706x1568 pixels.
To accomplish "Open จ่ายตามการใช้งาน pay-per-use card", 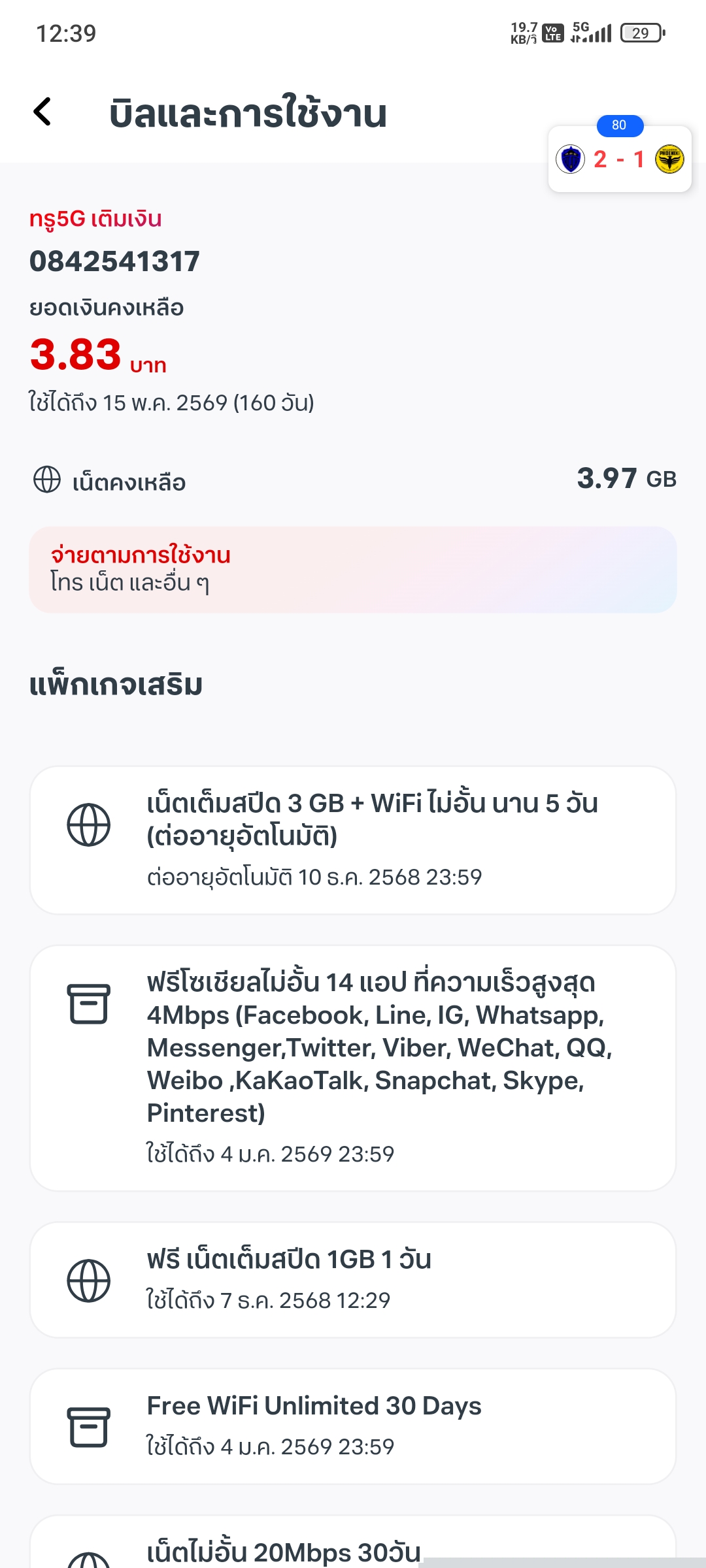I will point(353,570).
